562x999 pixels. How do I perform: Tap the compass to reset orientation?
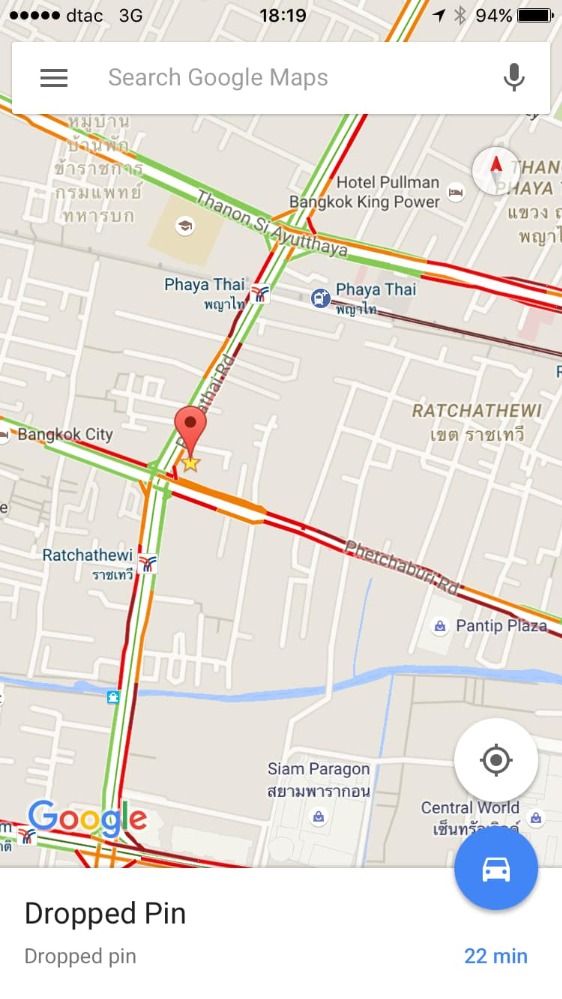[496, 170]
